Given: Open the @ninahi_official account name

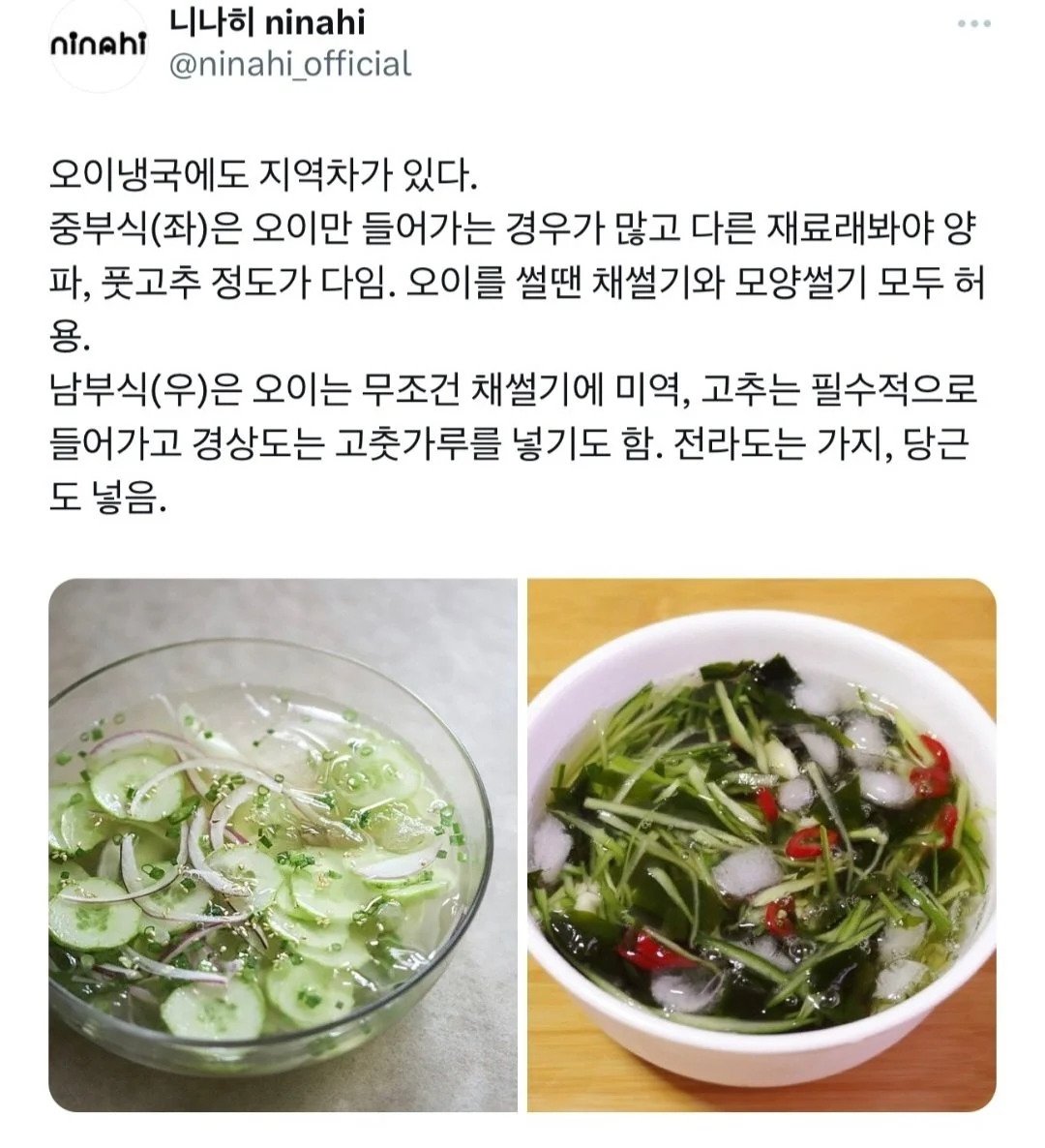Looking at the screenshot, I should (289, 65).
